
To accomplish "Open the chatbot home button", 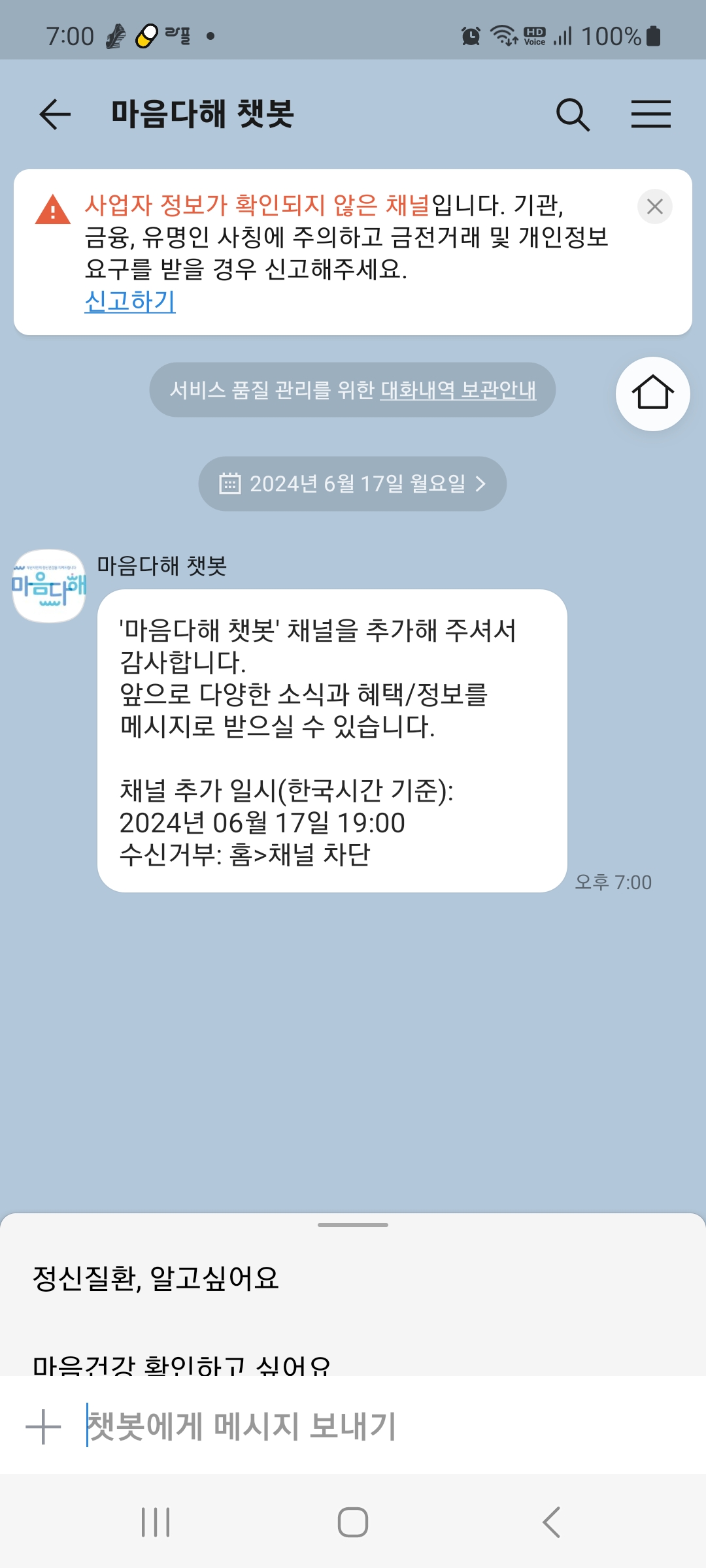I will pyautogui.click(x=652, y=393).
